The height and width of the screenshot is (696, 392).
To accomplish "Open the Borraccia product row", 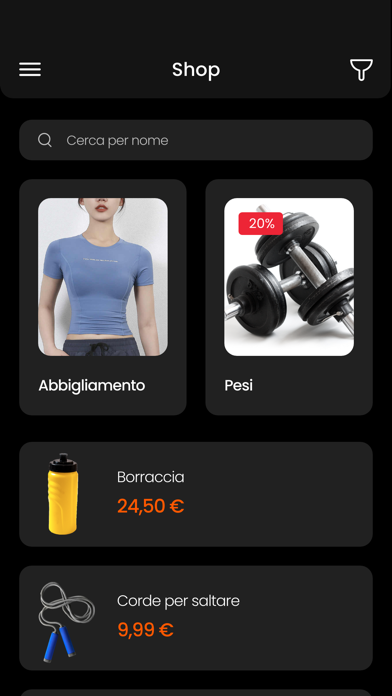I will (196, 494).
